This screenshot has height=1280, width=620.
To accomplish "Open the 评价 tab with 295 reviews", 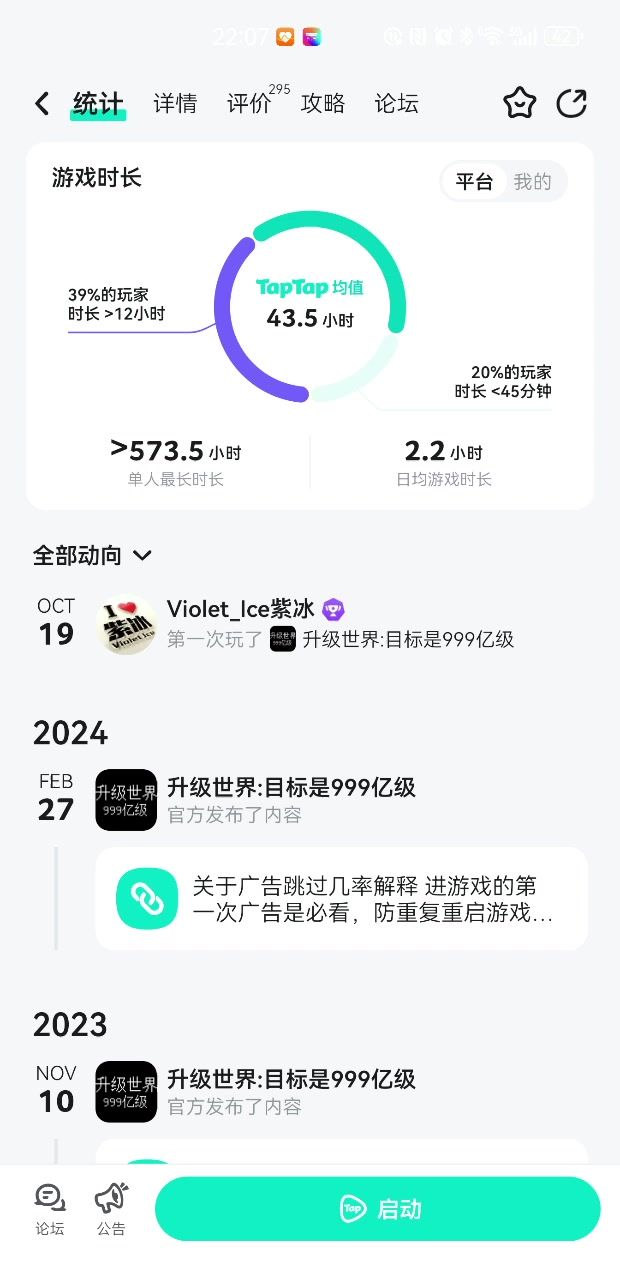I will [x=250, y=103].
